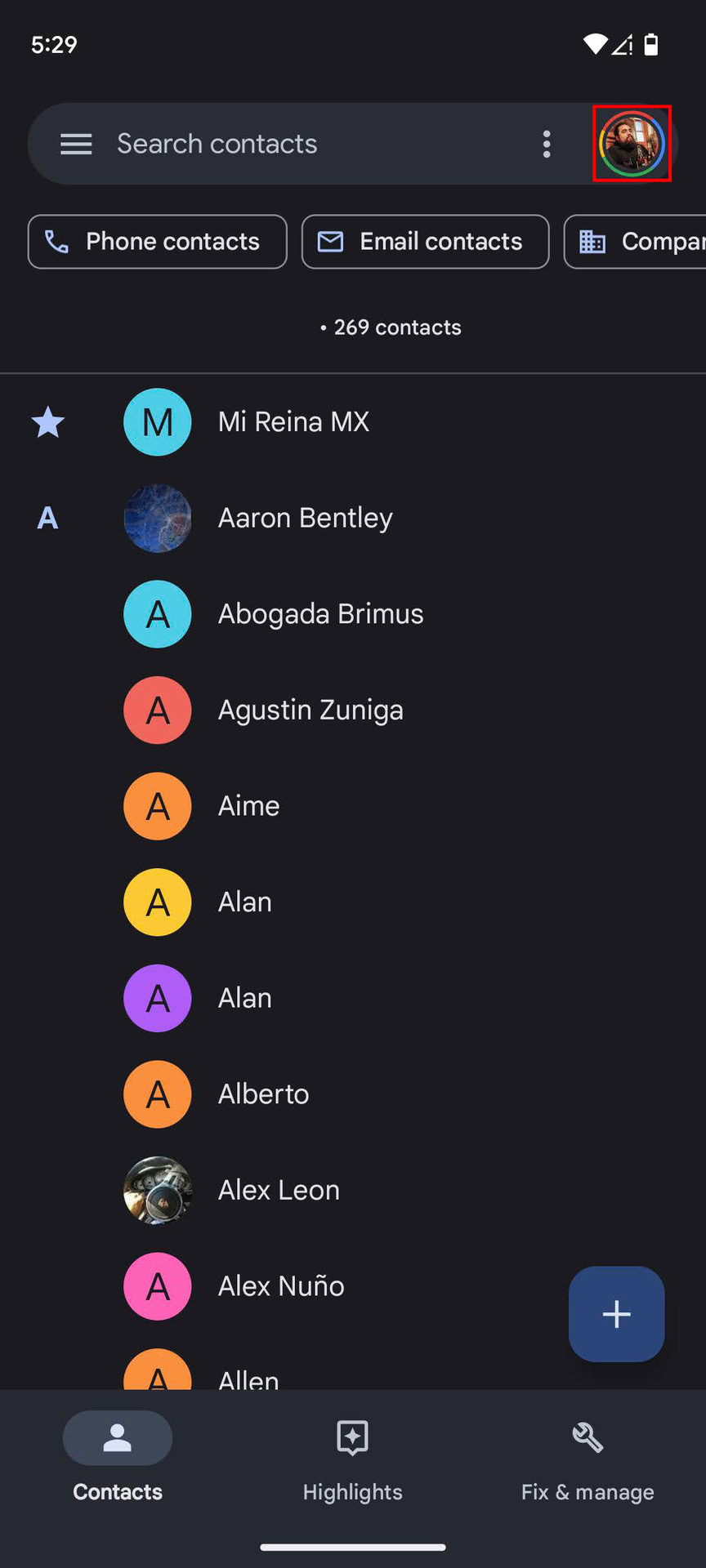Open Alex Leon contact
706x1568 pixels.
(x=278, y=1191)
